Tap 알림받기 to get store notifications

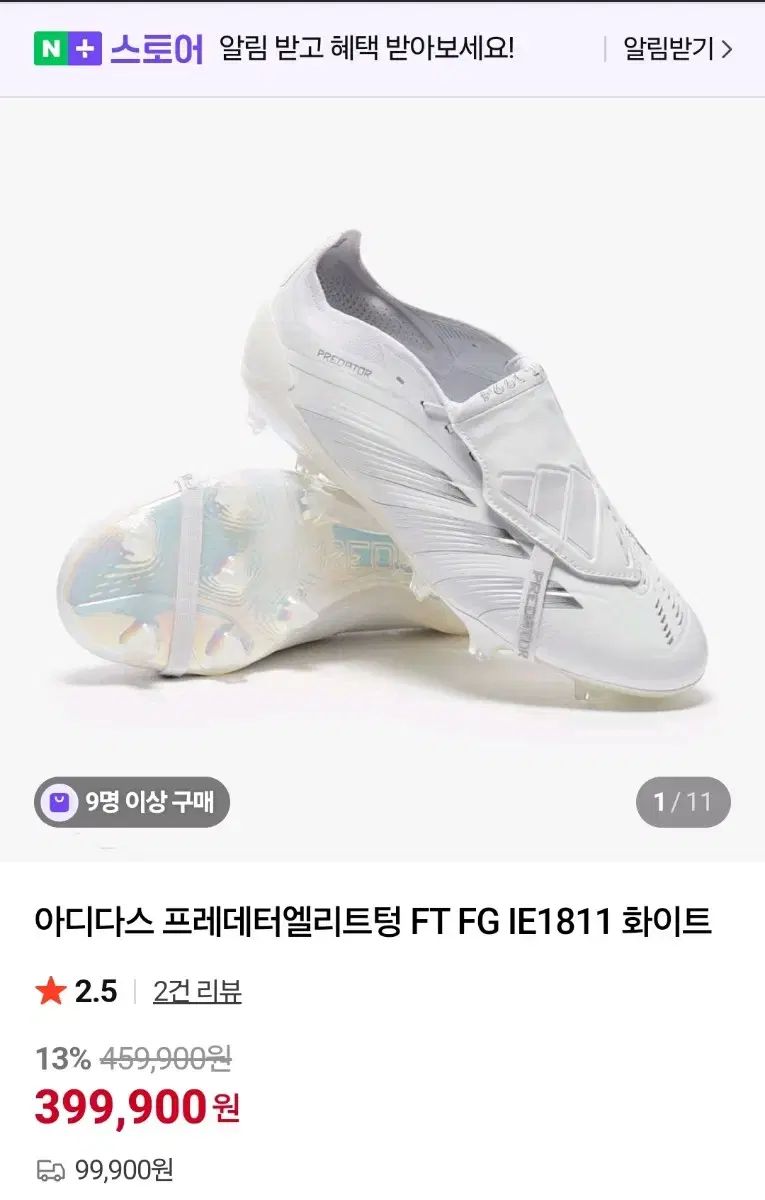click(677, 48)
